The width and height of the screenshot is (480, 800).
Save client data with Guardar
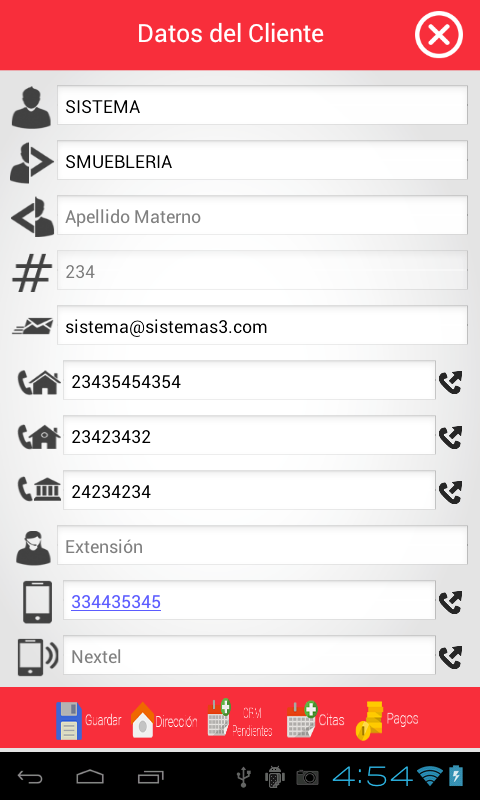click(x=89, y=720)
